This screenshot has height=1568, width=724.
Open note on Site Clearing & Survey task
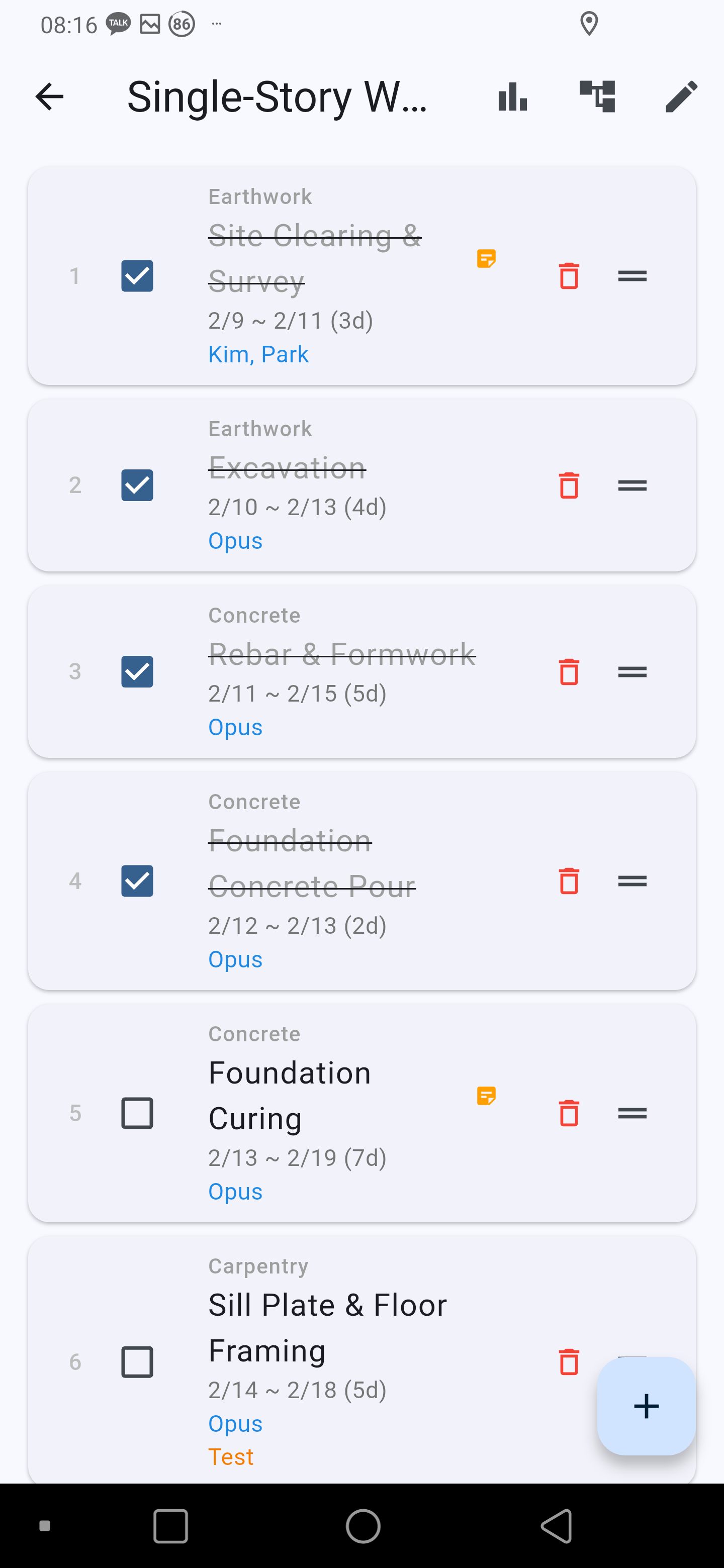coord(486,259)
